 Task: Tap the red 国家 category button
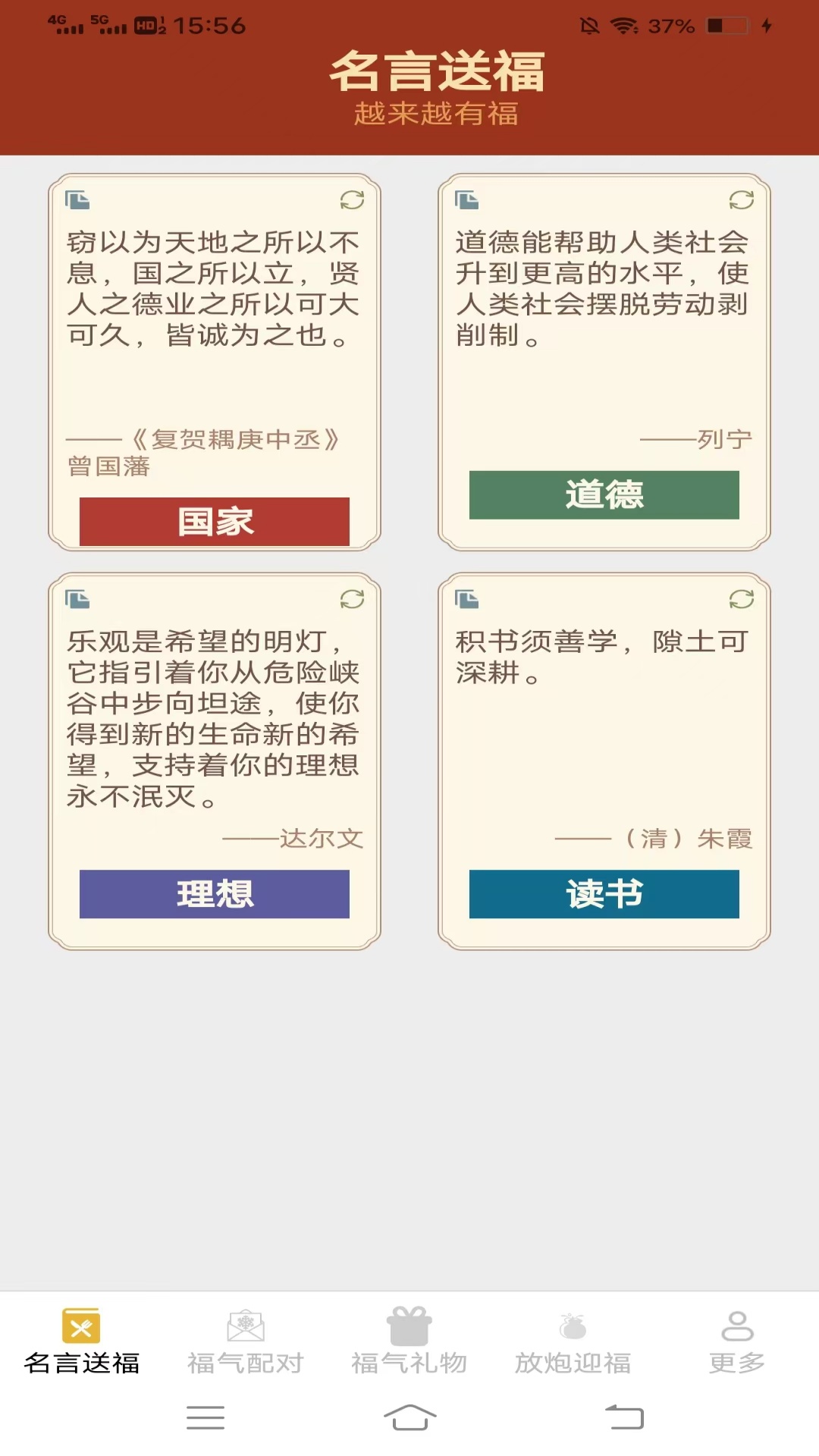215,520
